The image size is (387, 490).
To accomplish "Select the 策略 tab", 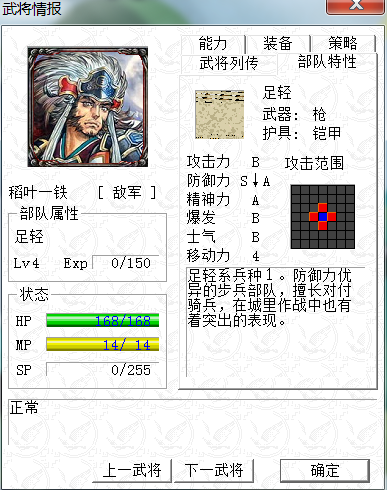I will [x=343, y=44].
